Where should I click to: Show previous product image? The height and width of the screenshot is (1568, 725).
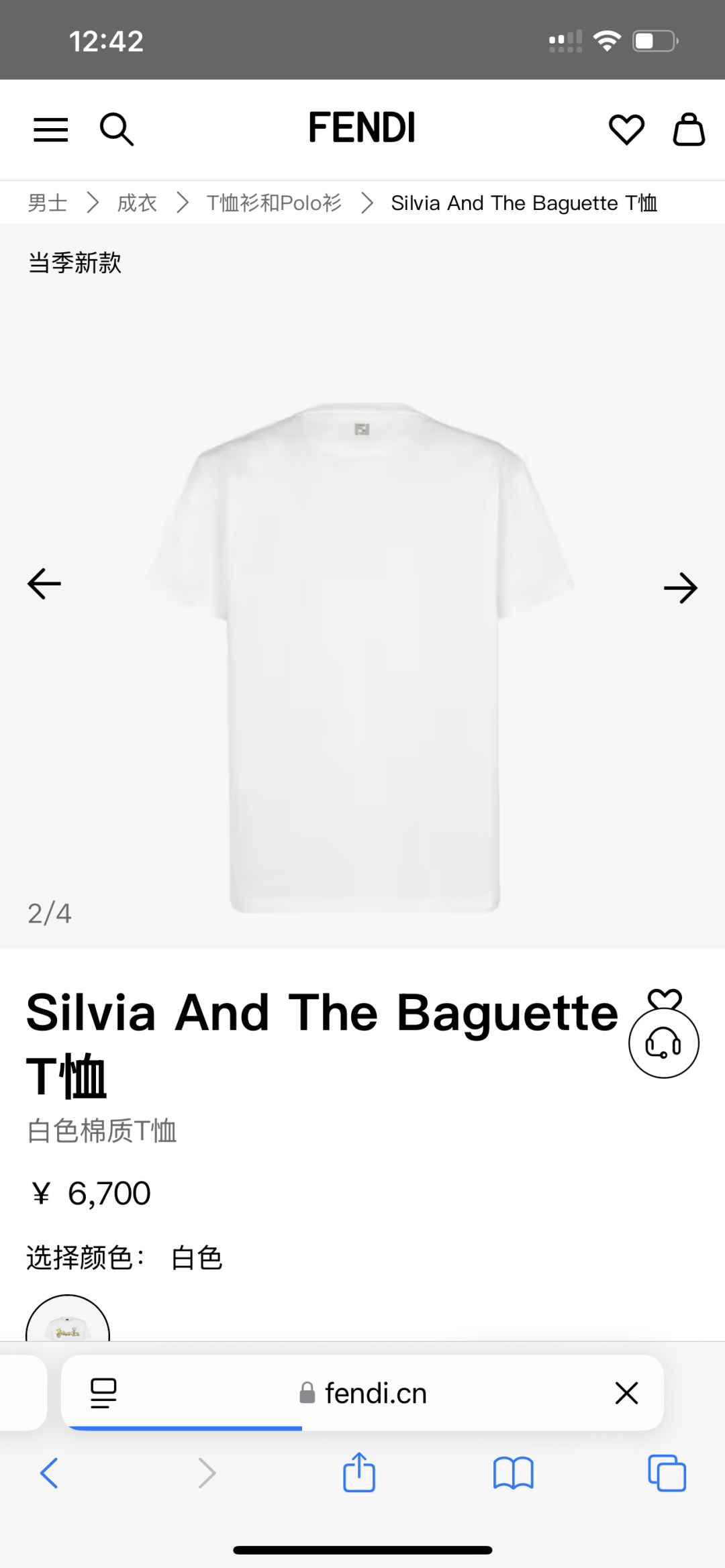tap(44, 584)
